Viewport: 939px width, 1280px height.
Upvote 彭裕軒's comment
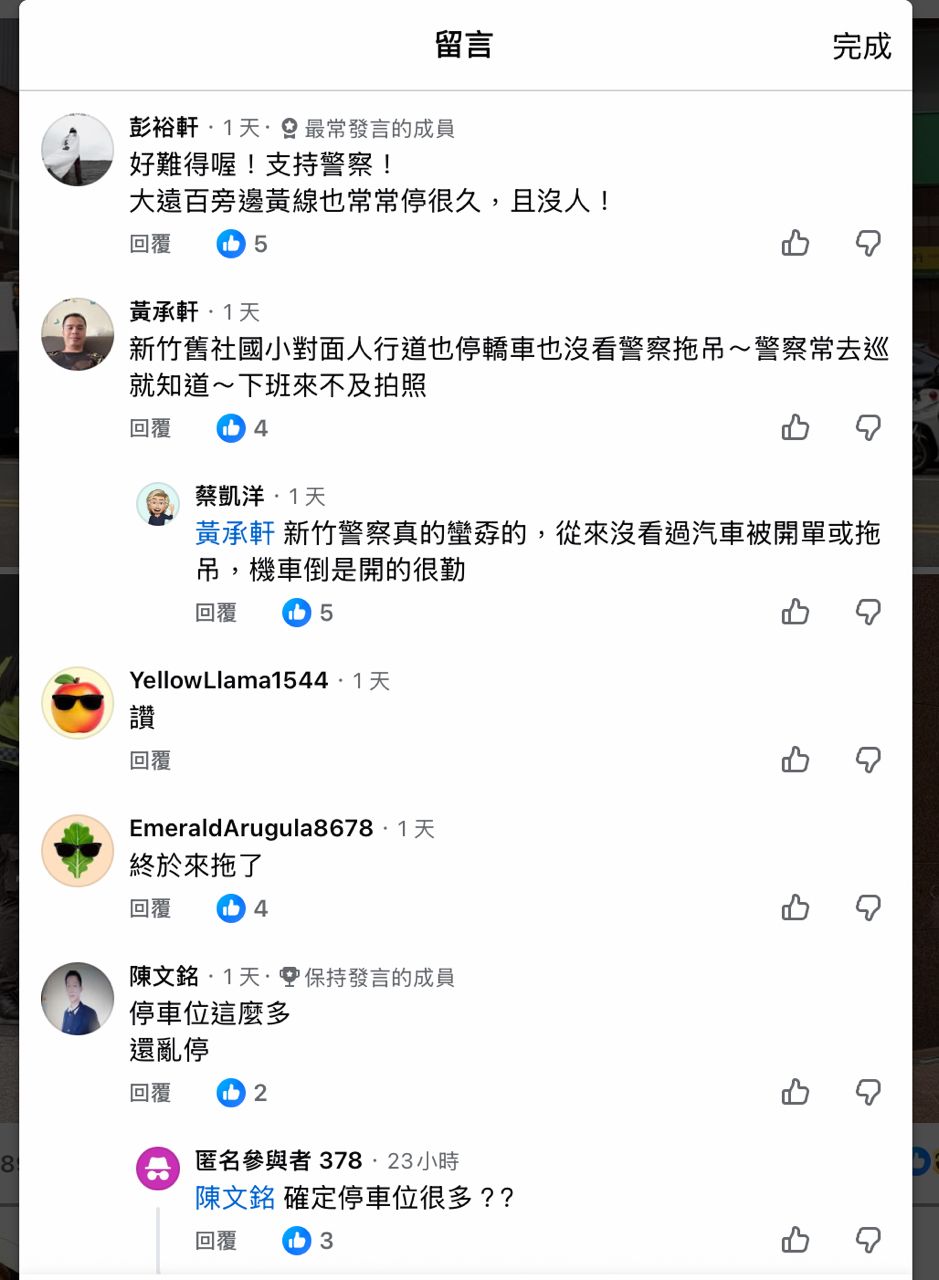click(795, 243)
